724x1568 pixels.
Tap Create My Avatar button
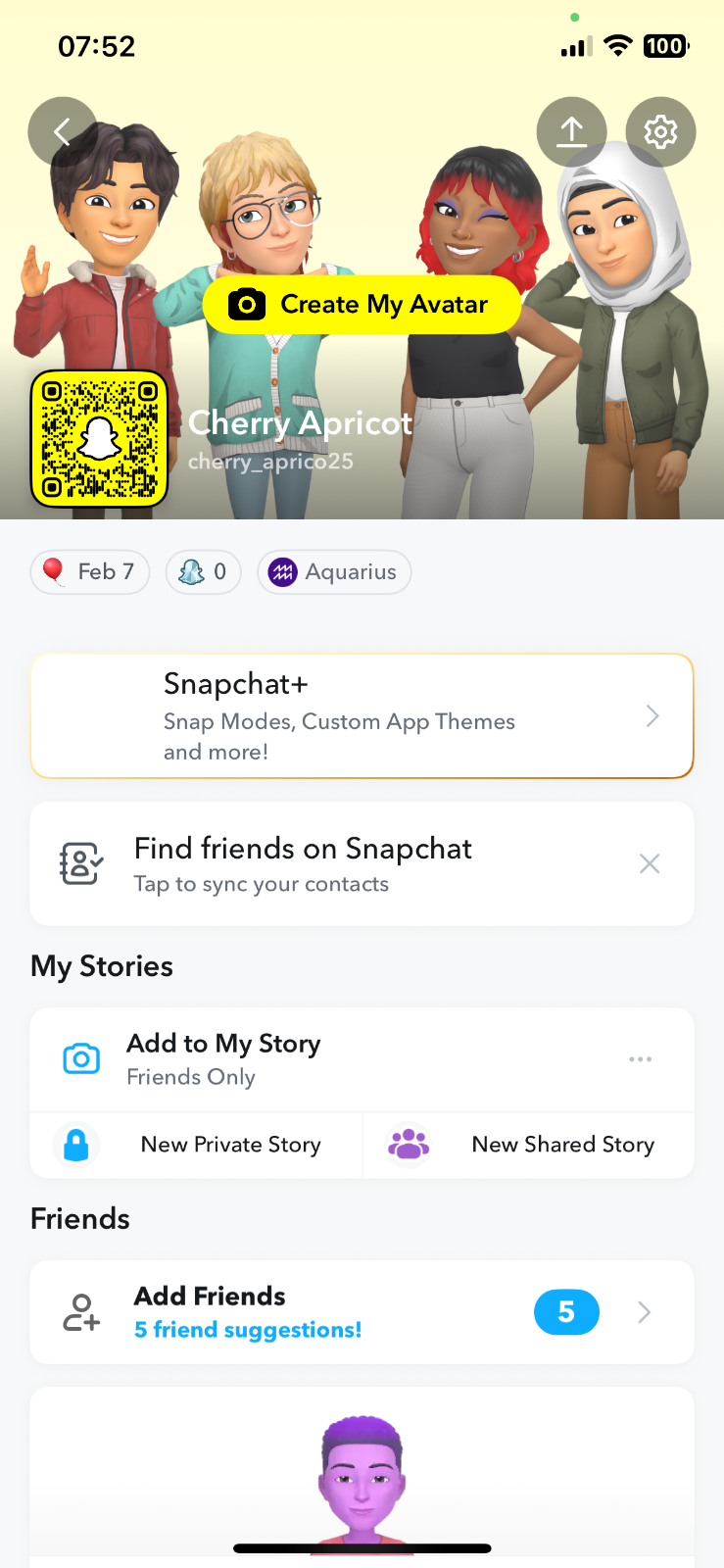pos(362,305)
